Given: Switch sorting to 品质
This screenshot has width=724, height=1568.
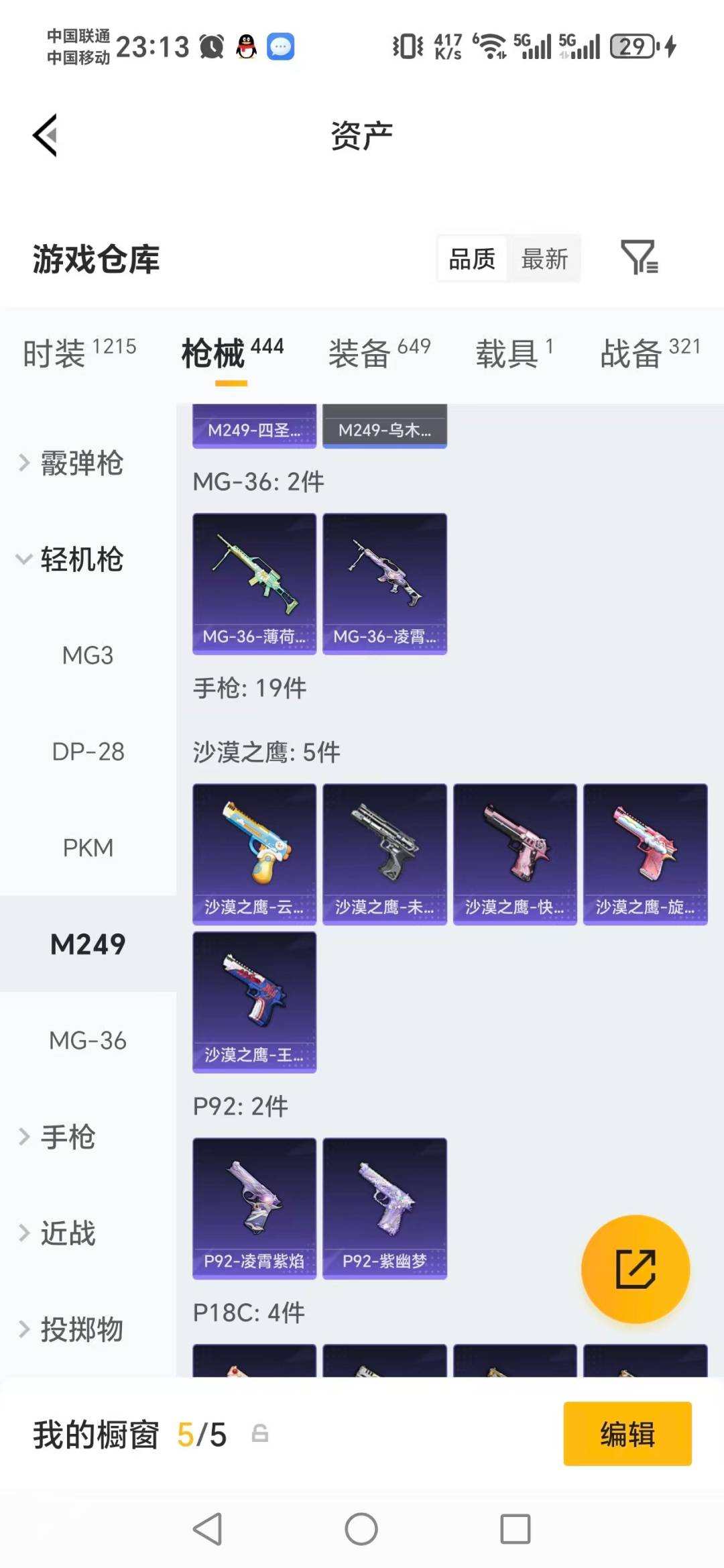Looking at the screenshot, I should pos(471,258).
